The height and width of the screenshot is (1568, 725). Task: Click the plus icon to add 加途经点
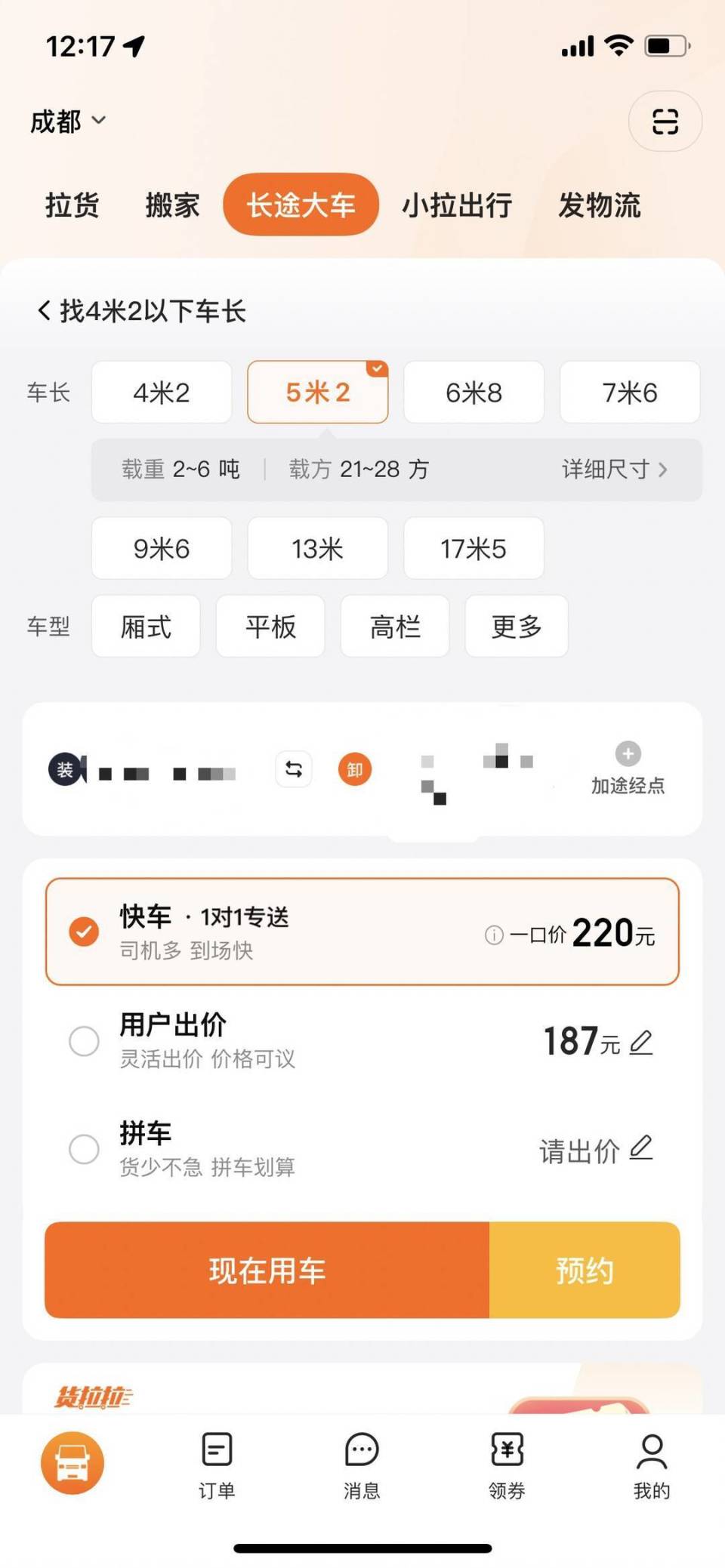click(x=626, y=753)
